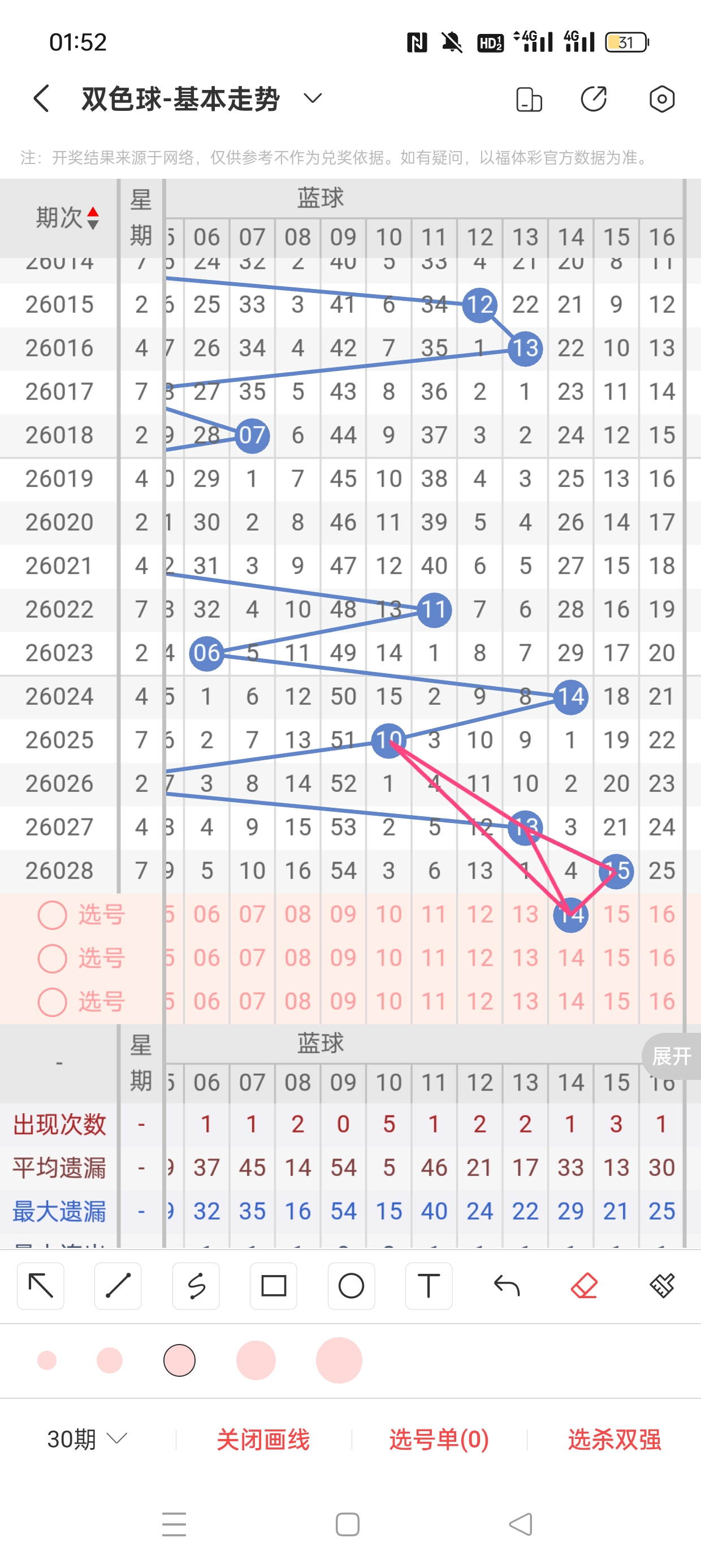
Task: Open the 30期 period count dropdown
Action: (x=87, y=1439)
